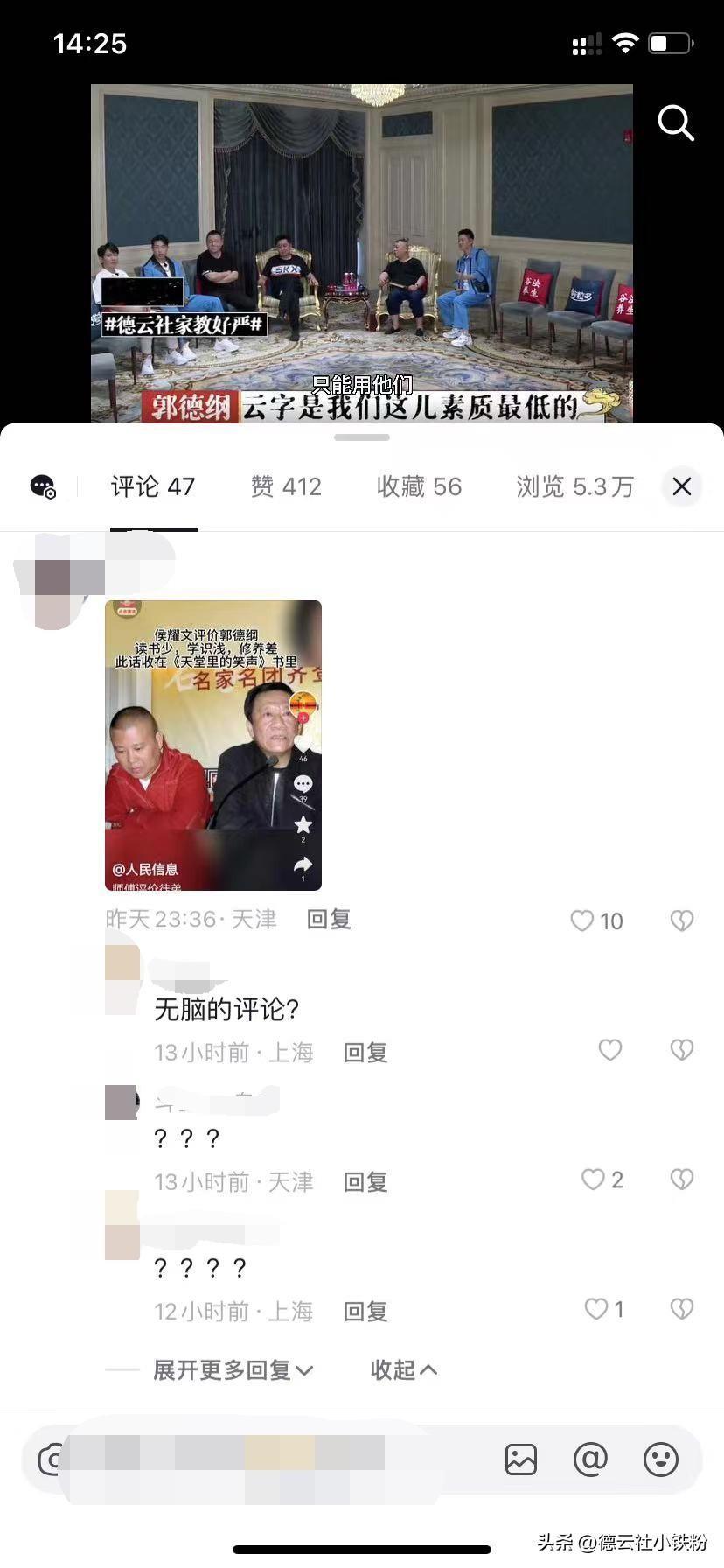This screenshot has height=1568, width=724.
Task: Reply to the 12小时前 上海 comment
Action: point(365,1312)
